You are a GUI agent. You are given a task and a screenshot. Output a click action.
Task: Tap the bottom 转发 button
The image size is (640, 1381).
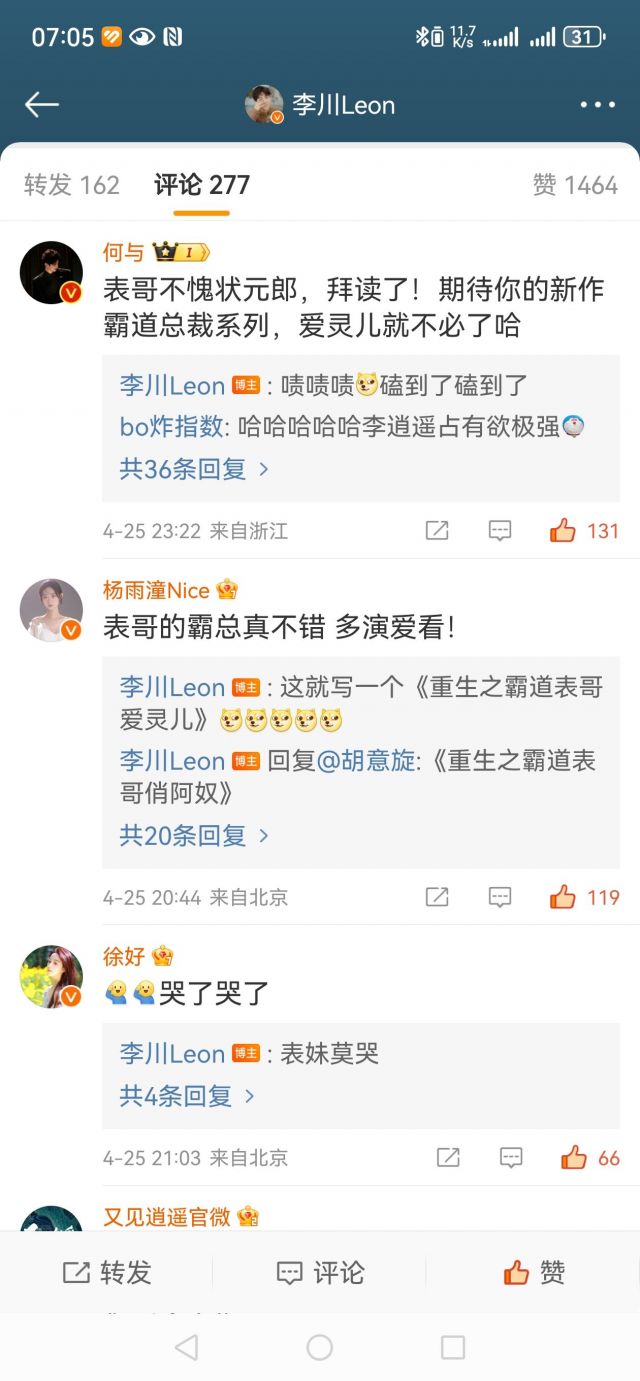coord(107,1272)
